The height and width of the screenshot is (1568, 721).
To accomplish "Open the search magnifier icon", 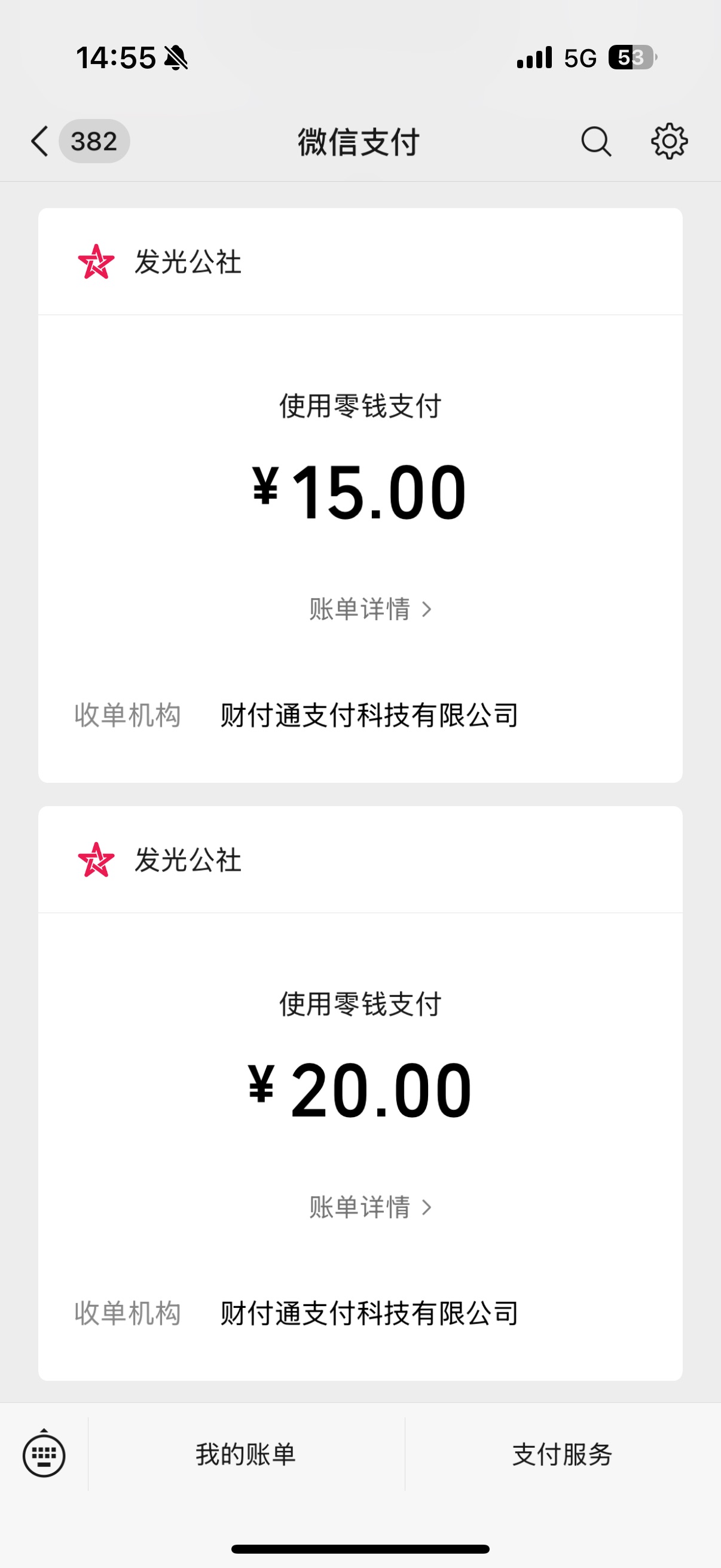I will tap(595, 141).
